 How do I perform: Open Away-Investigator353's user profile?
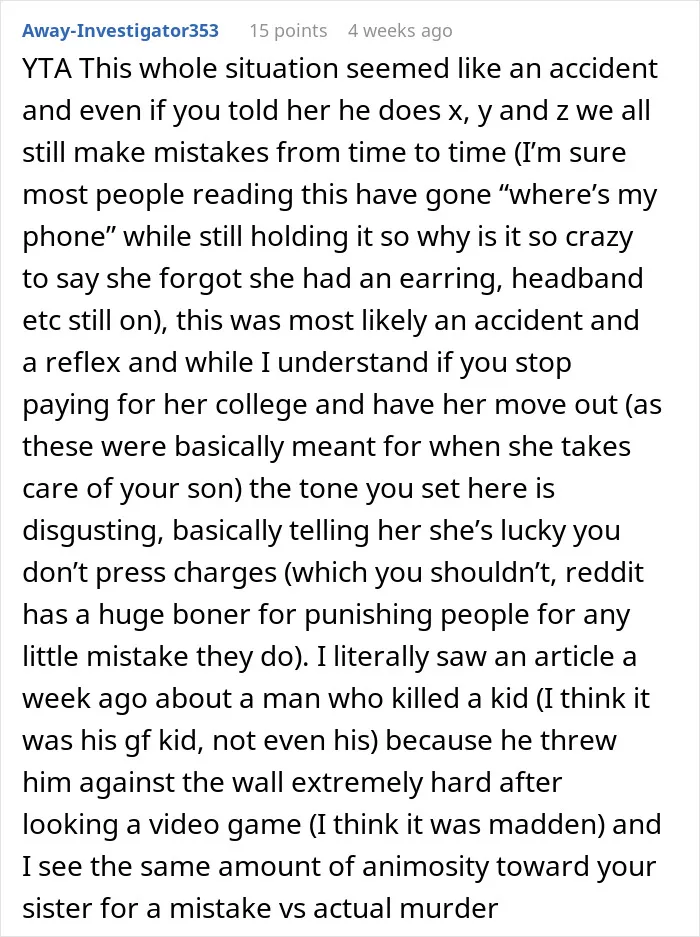tap(120, 30)
